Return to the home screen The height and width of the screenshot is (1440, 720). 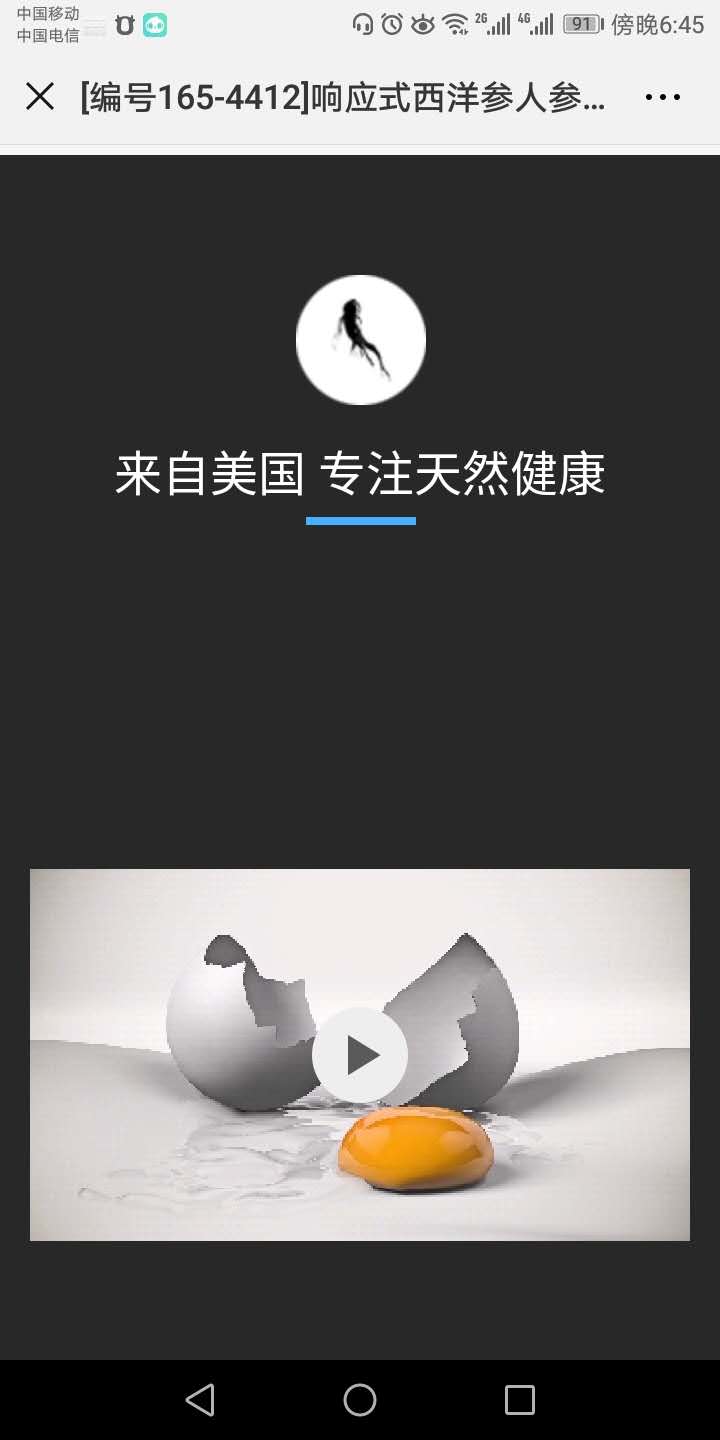(x=360, y=1399)
